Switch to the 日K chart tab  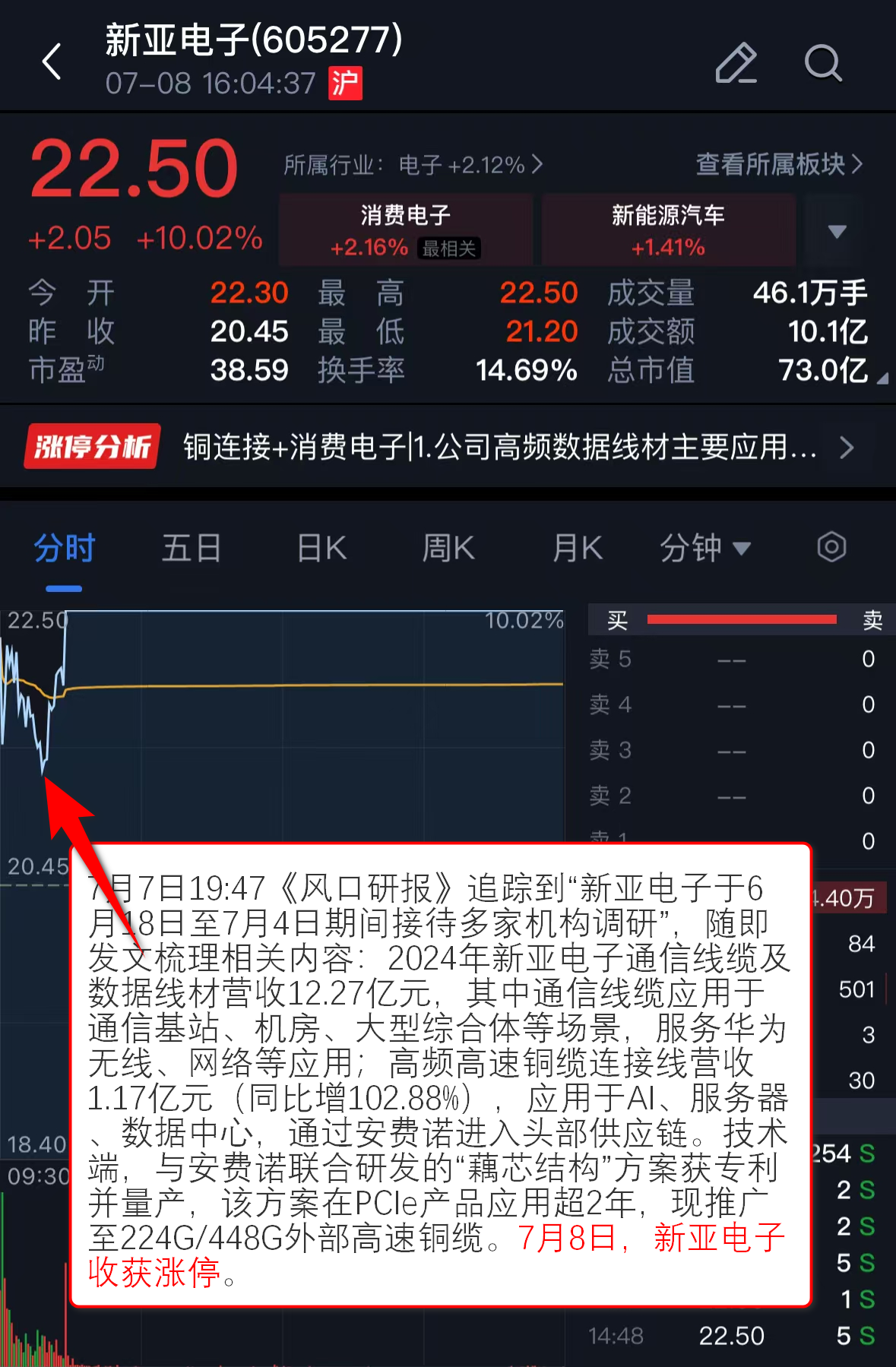point(321,548)
